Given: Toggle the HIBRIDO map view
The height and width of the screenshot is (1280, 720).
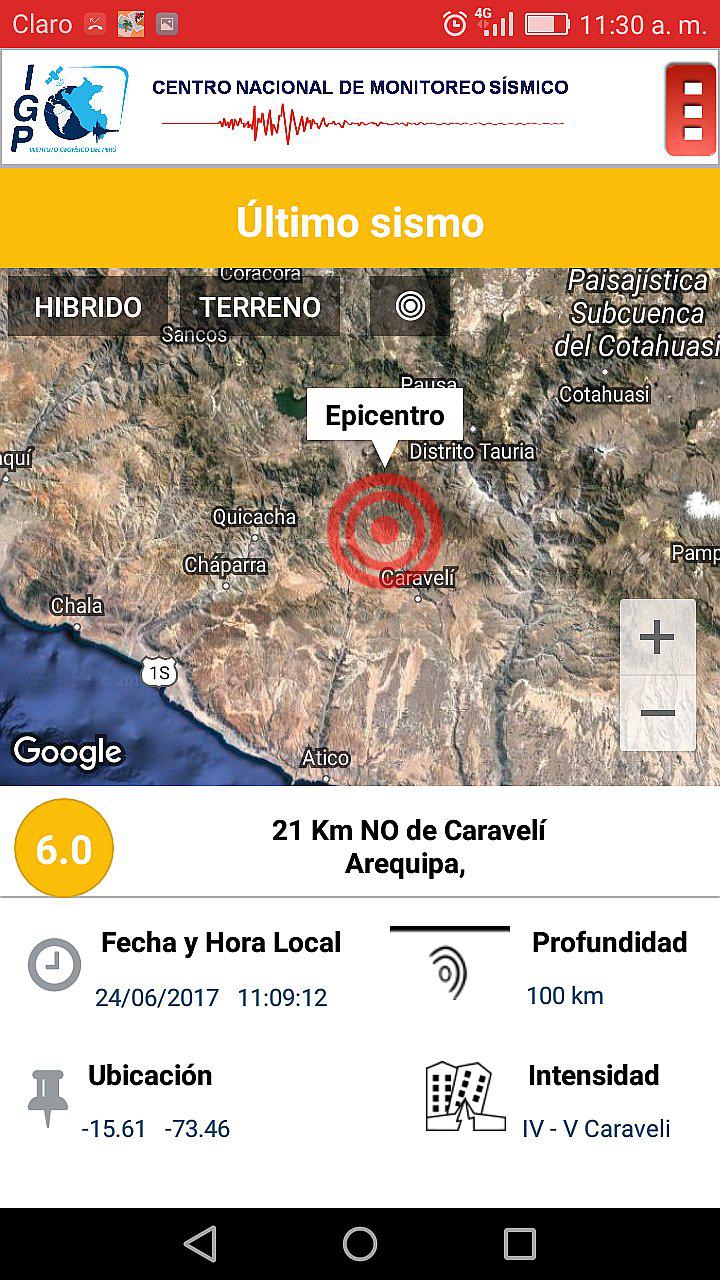Looking at the screenshot, I should [86, 307].
